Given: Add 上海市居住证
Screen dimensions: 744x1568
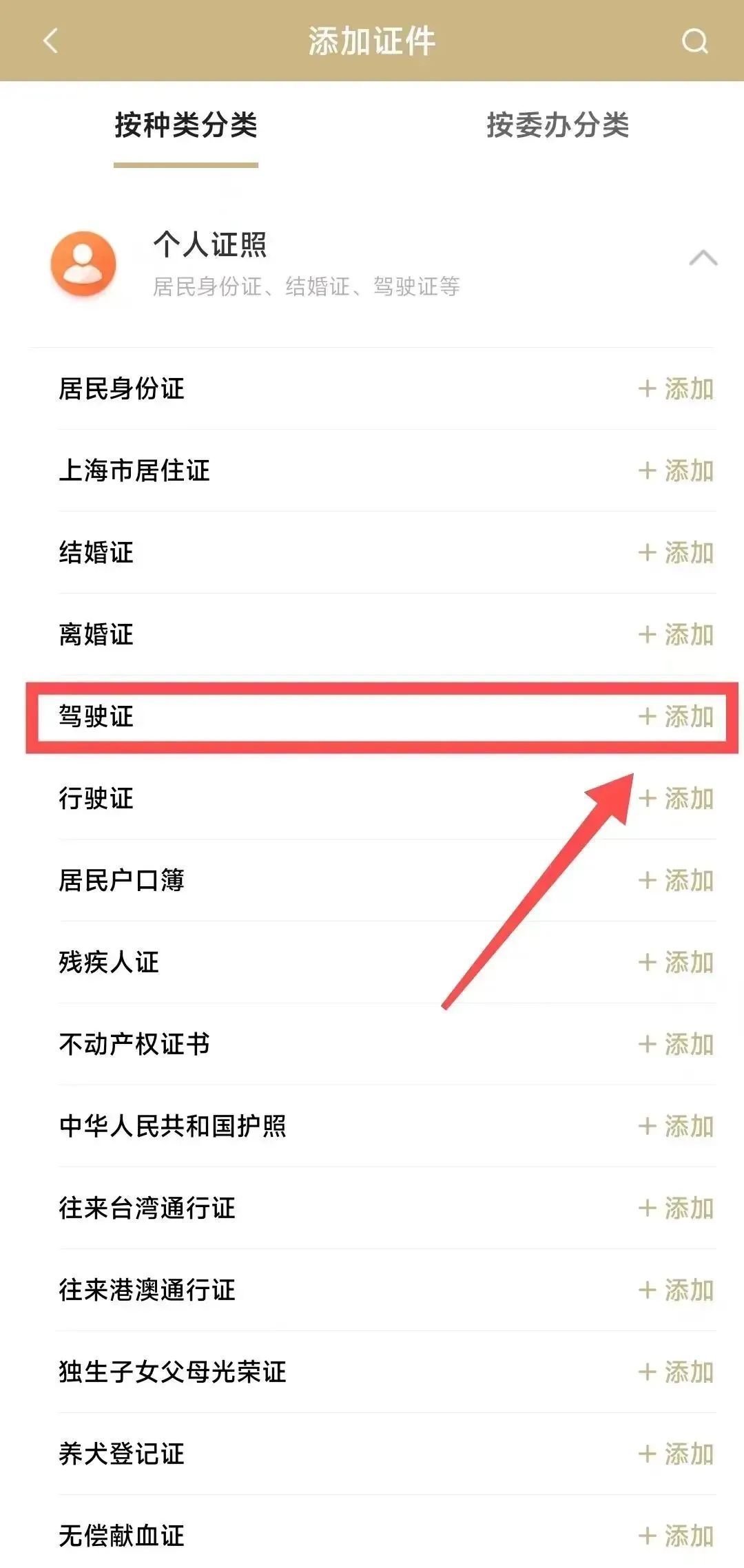Looking at the screenshot, I should pyautogui.click(x=676, y=471).
